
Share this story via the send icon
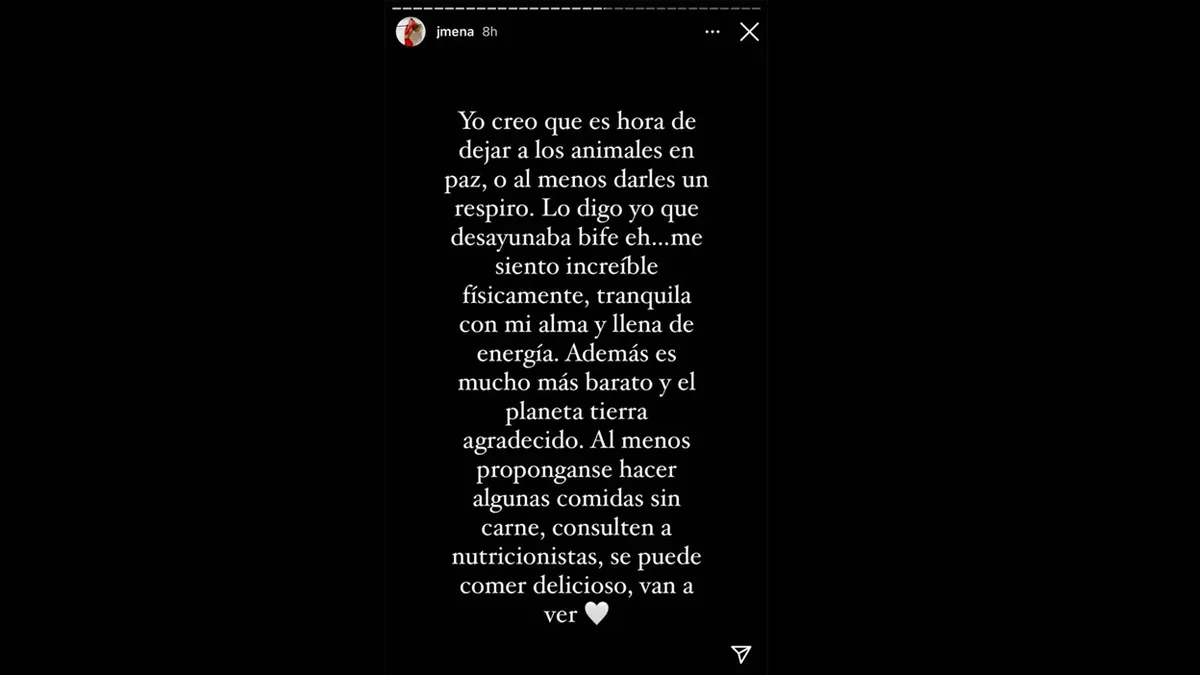741,654
